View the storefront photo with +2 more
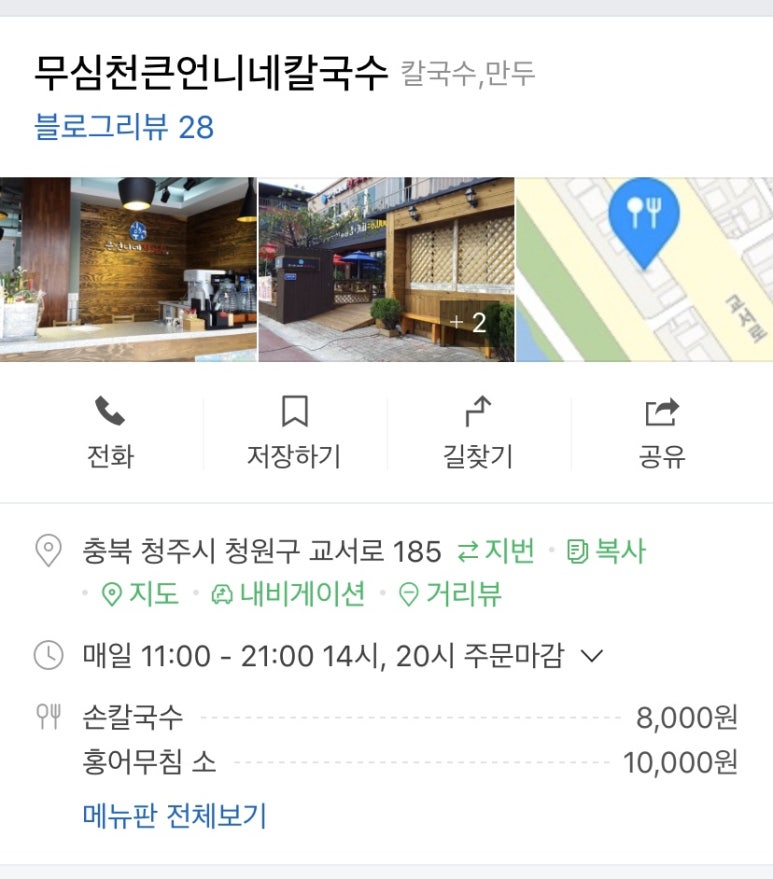773x879 pixels. click(386, 269)
